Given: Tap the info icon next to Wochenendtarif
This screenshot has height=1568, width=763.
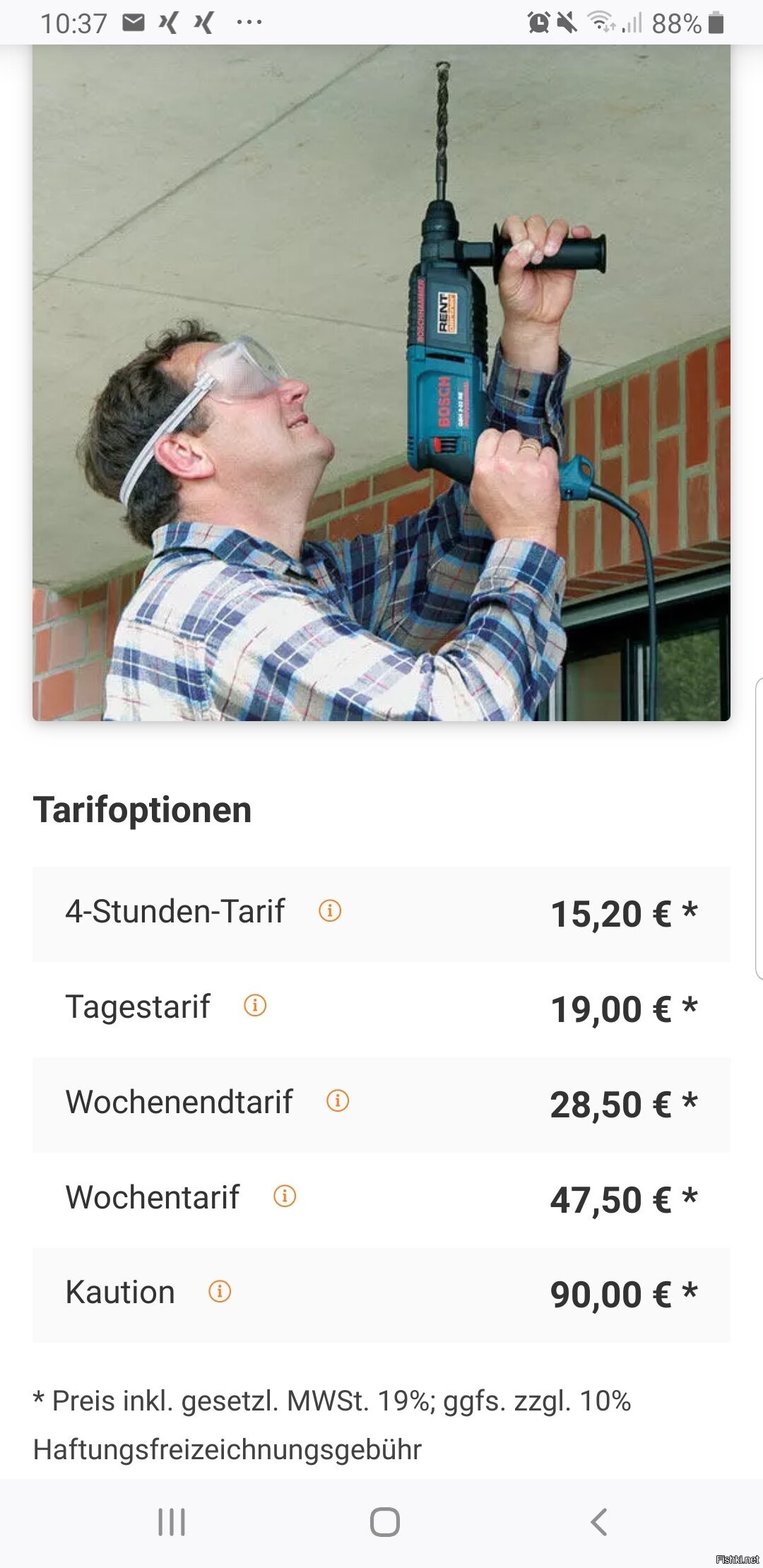Looking at the screenshot, I should click(x=338, y=1100).
